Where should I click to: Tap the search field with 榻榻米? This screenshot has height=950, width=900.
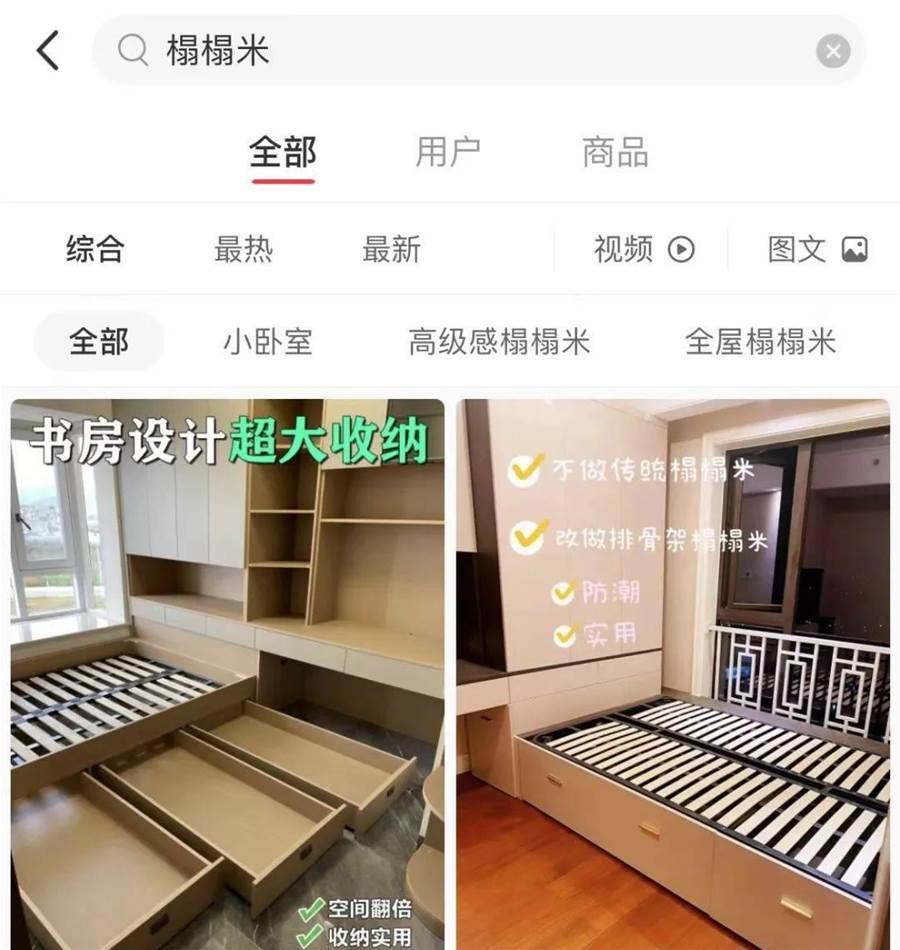click(450, 50)
